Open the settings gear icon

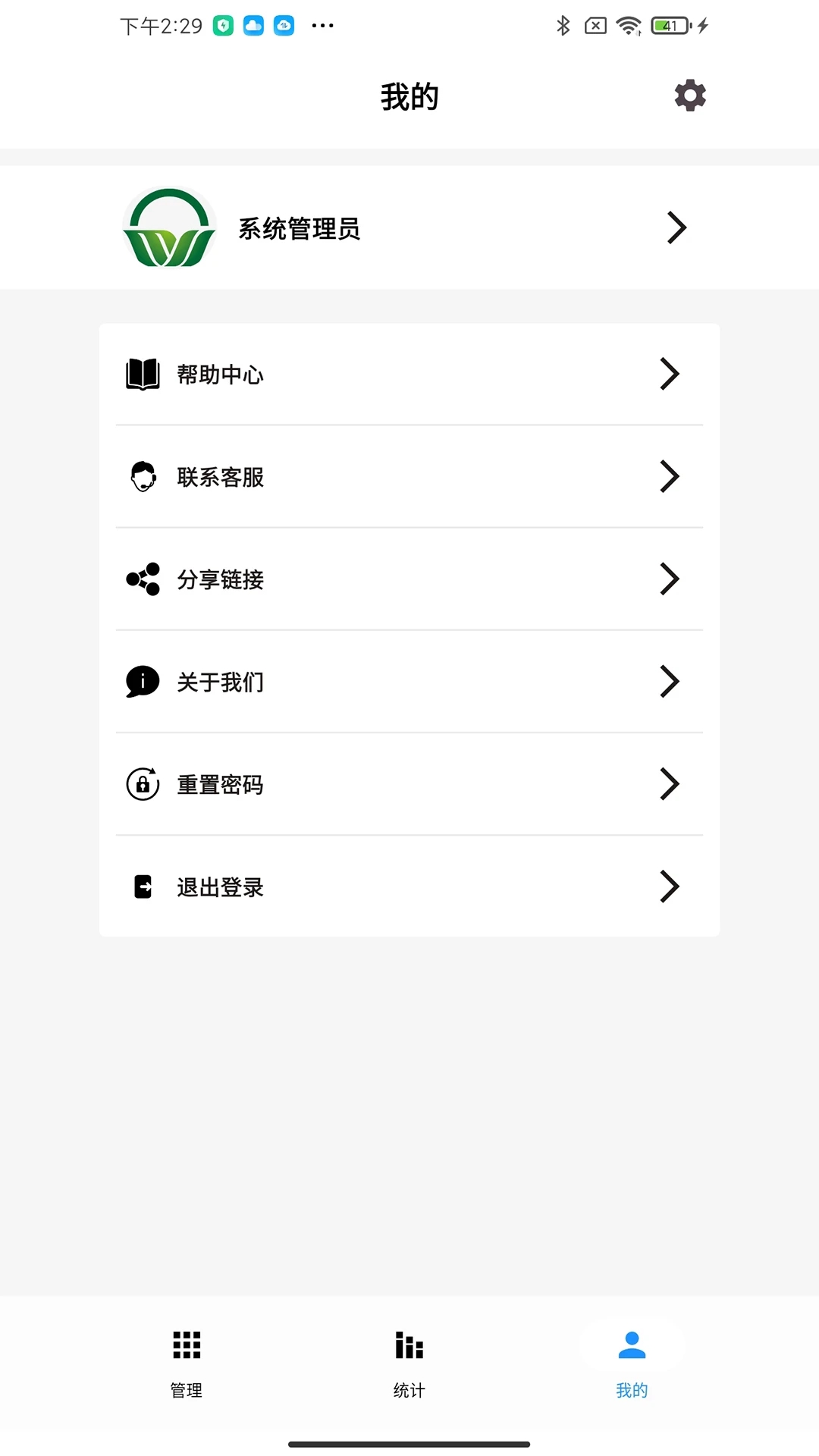pyautogui.click(x=690, y=96)
